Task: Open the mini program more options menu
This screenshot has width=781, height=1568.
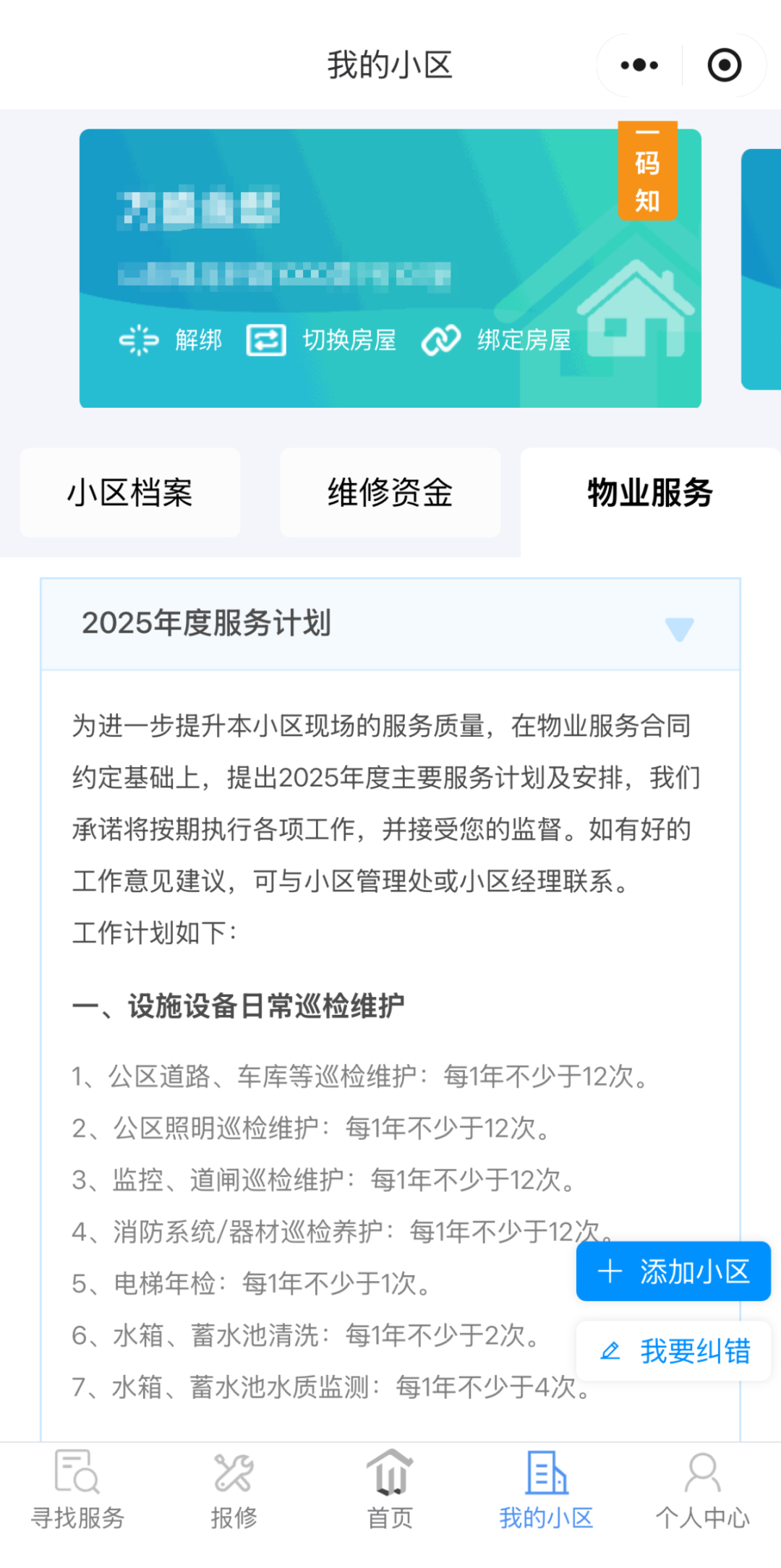Action: pyautogui.click(x=639, y=65)
